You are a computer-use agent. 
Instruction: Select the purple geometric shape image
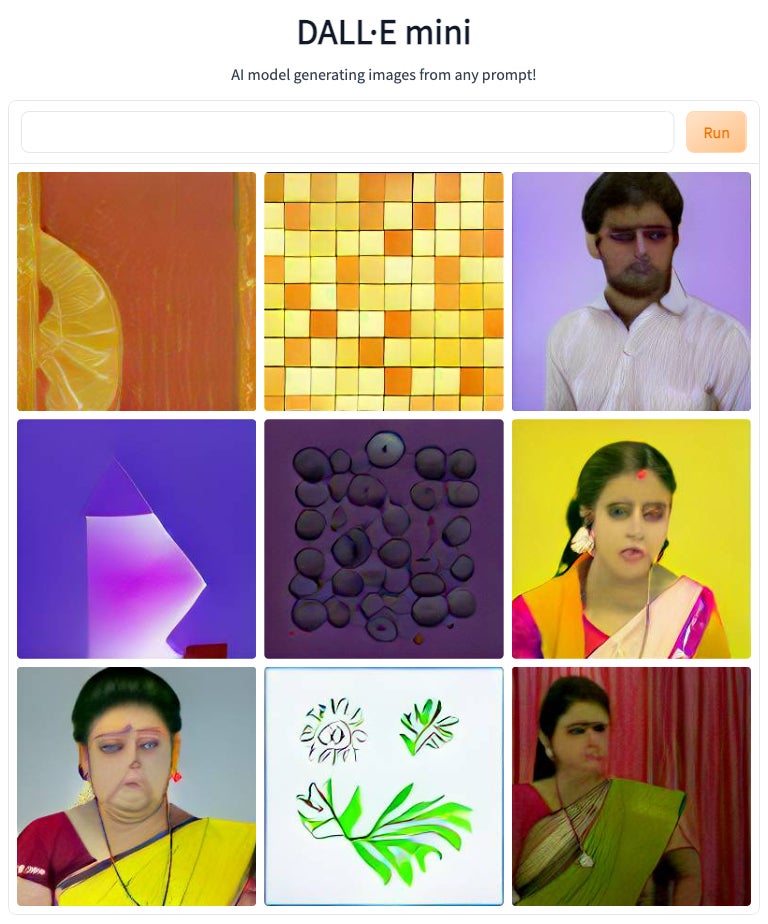coord(136,538)
